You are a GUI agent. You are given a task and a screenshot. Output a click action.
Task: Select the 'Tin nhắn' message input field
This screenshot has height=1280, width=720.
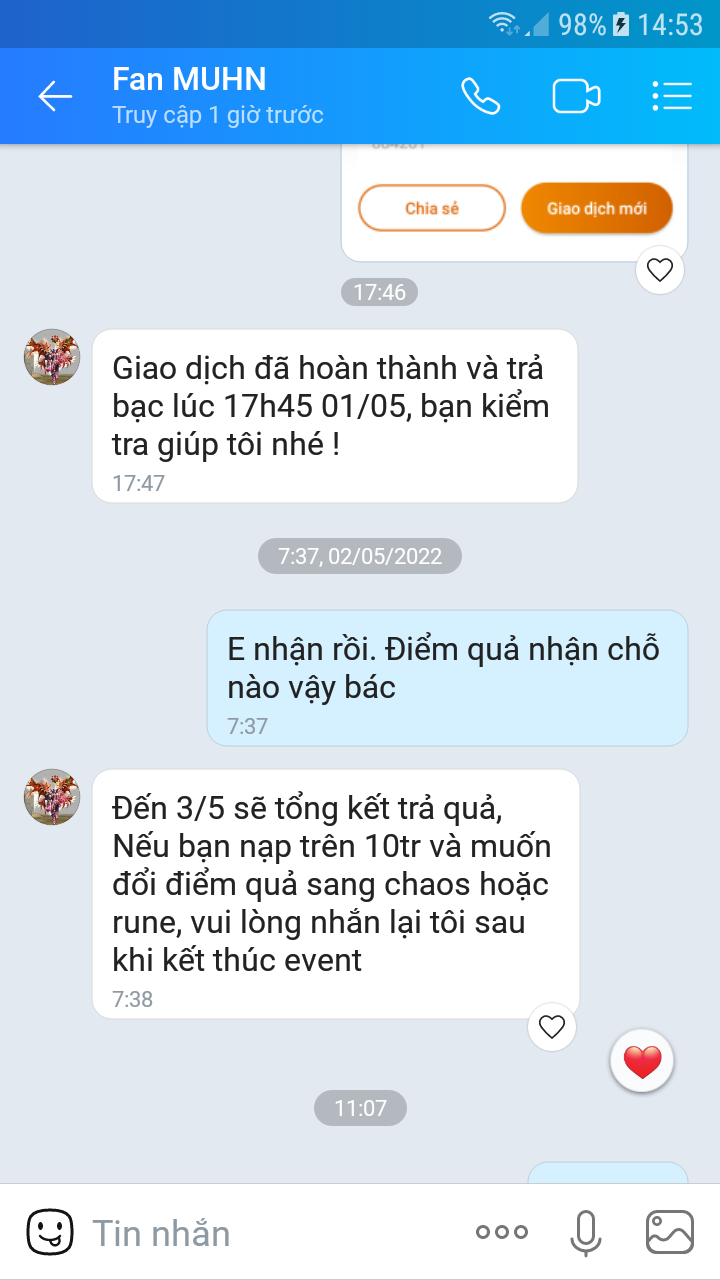tap(250, 1232)
